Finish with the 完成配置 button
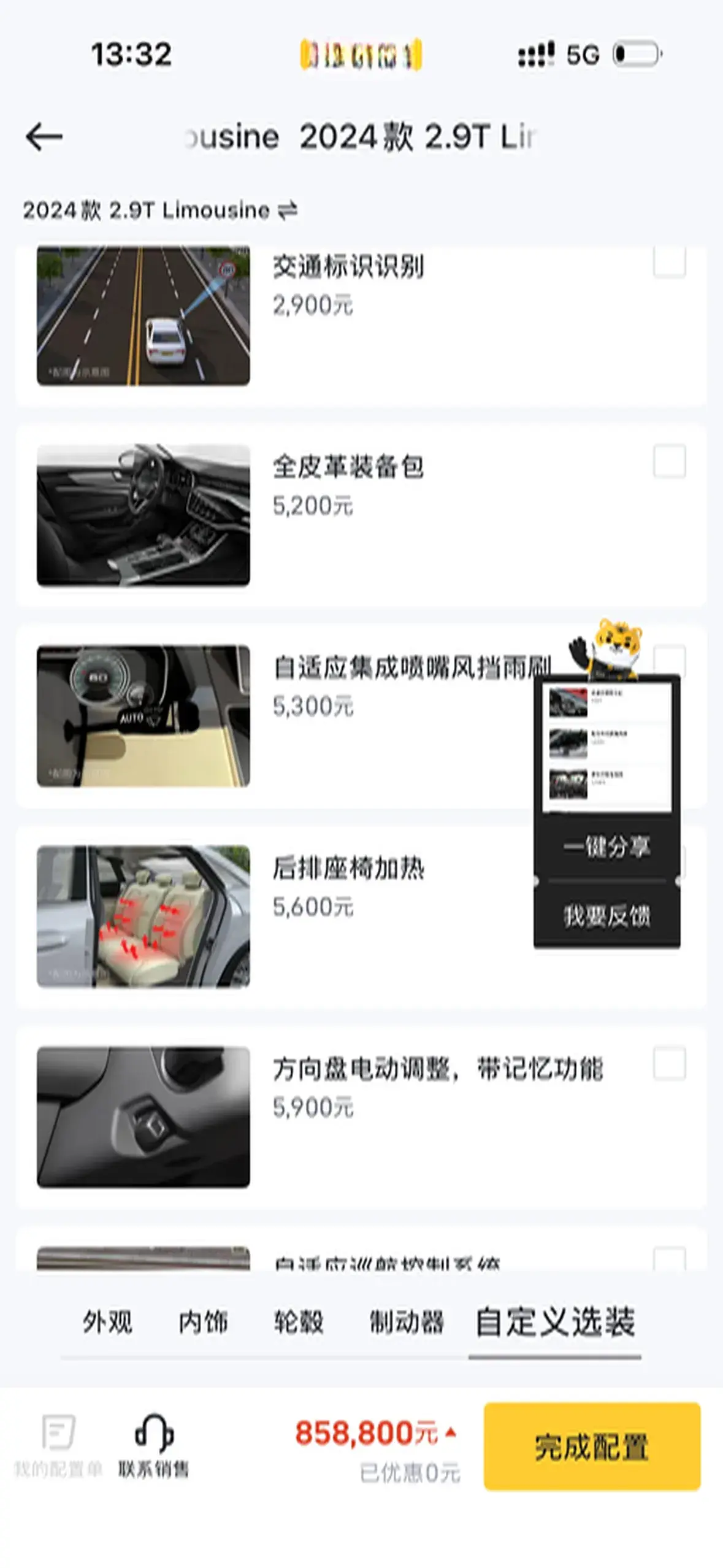This screenshot has height=1568, width=723. pos(592,1446)
